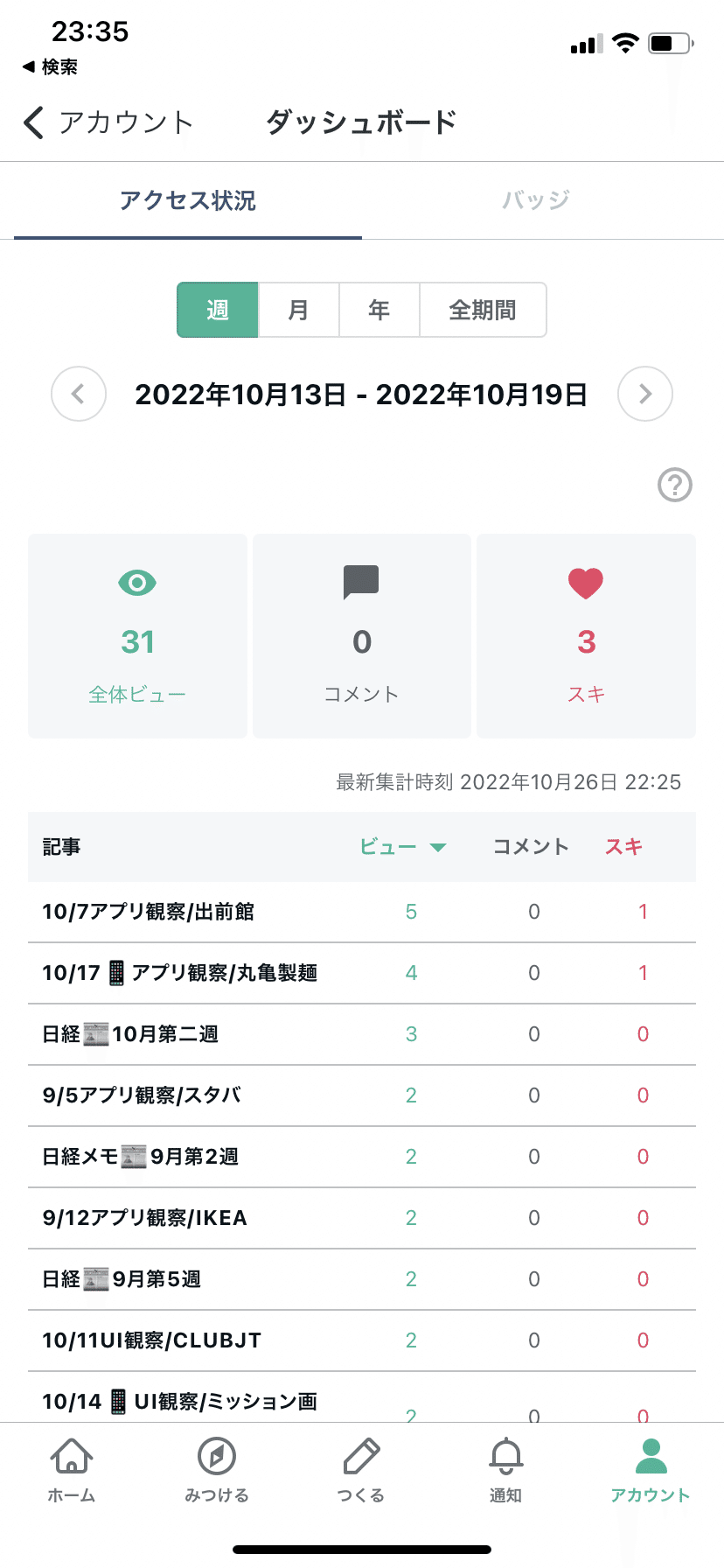Switch to the バッジ tab
Screen dimensions: 724x1568
coord(536,200)
